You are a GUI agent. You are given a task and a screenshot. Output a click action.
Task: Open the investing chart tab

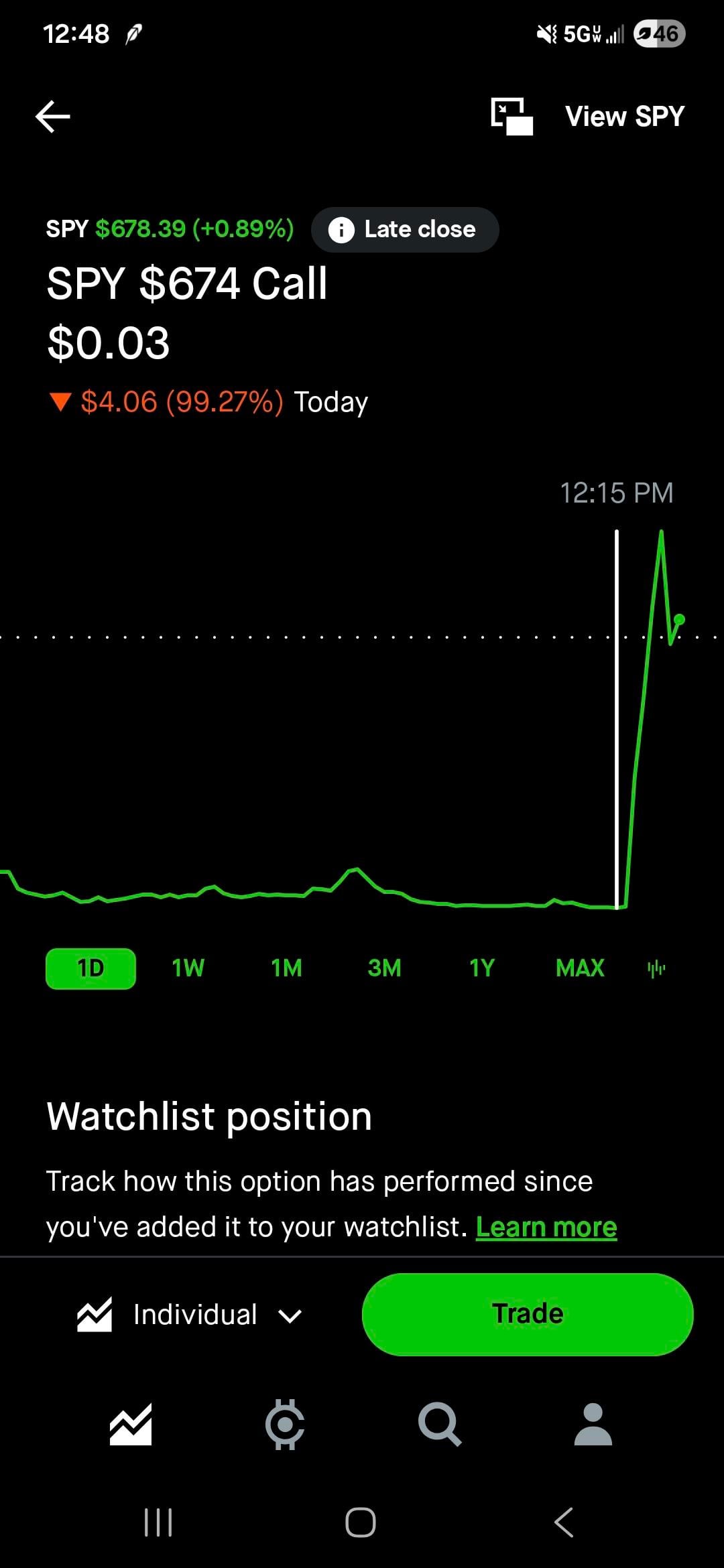(131, 1424)
